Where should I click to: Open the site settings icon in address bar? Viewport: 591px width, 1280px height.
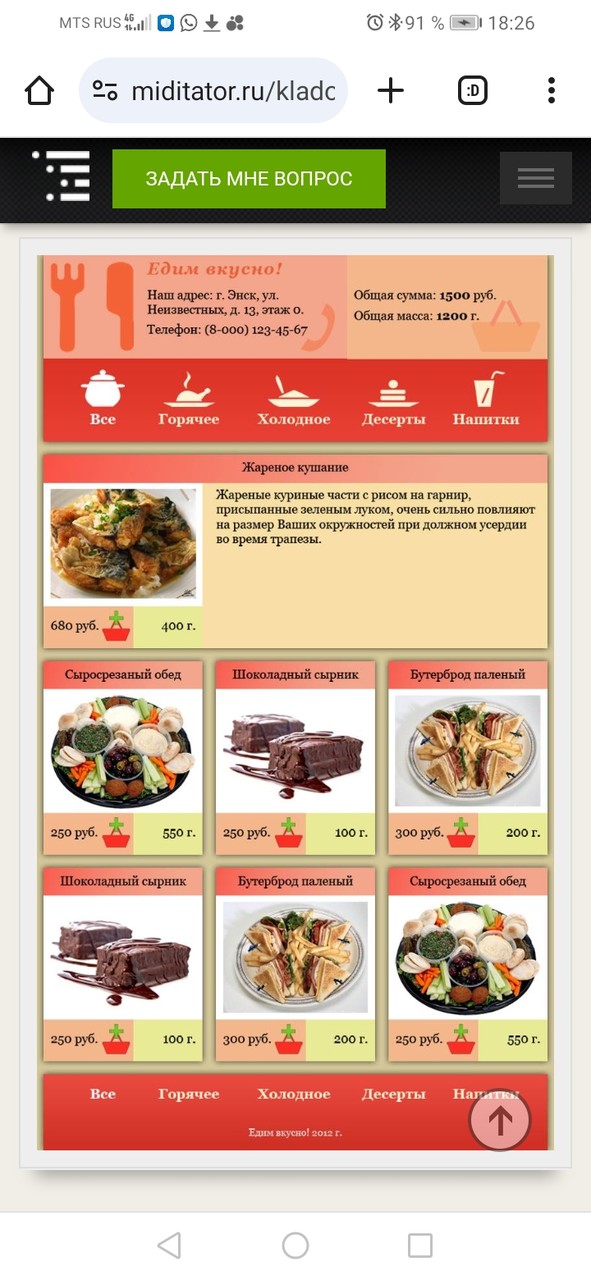105,91
